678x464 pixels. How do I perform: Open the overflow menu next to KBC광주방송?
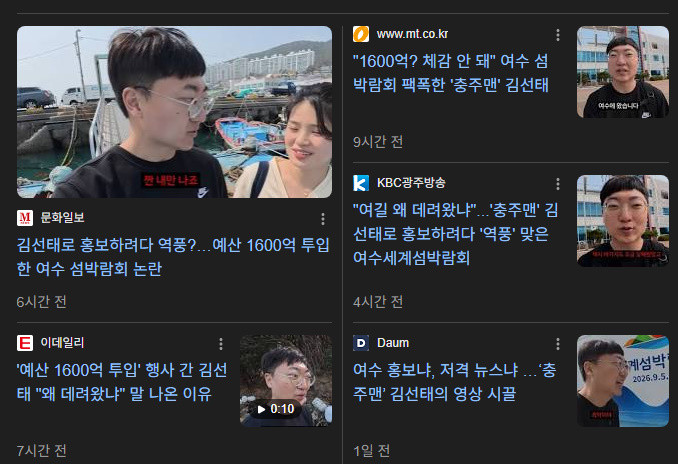click(559, 183)
